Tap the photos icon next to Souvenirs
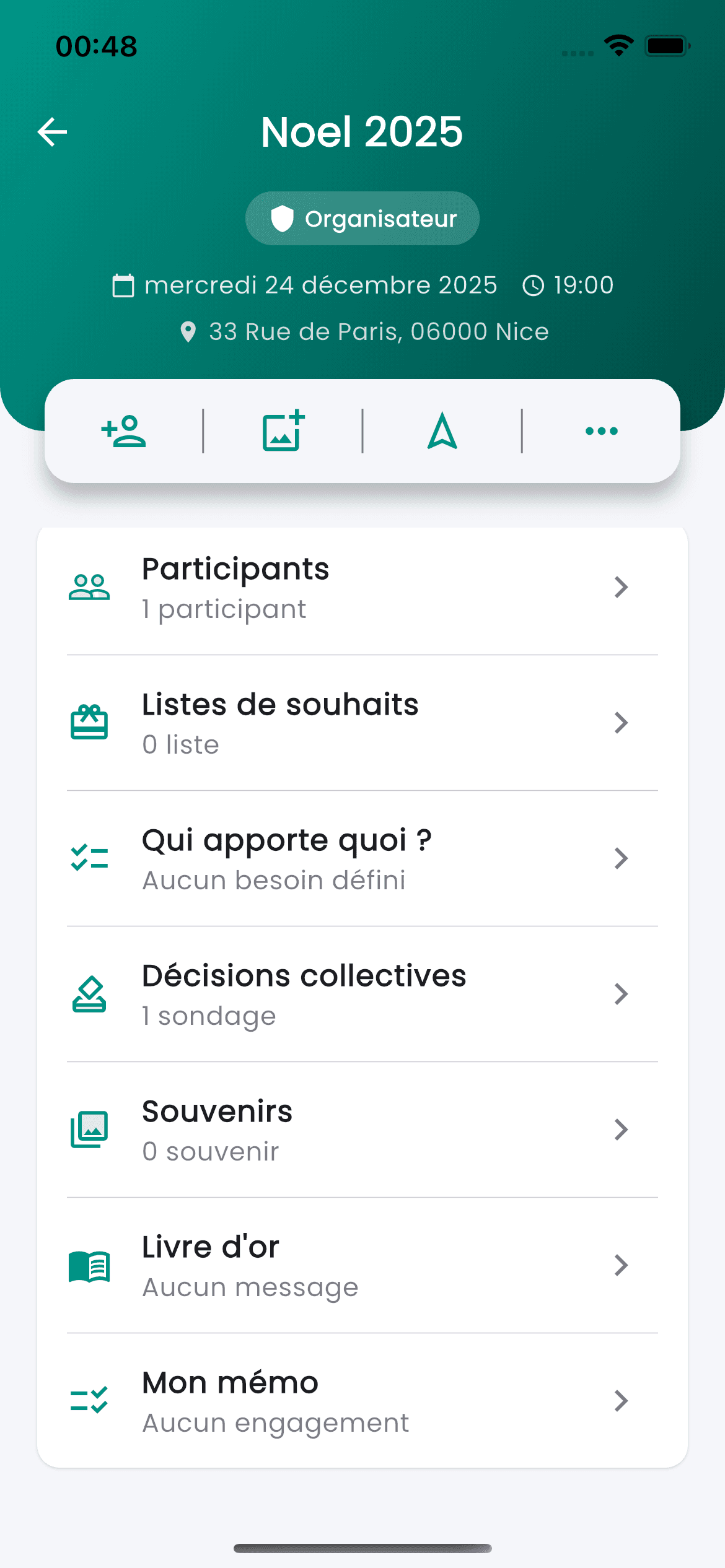This screenshot has width=725, height=1568. click(x=89, y=1129)
